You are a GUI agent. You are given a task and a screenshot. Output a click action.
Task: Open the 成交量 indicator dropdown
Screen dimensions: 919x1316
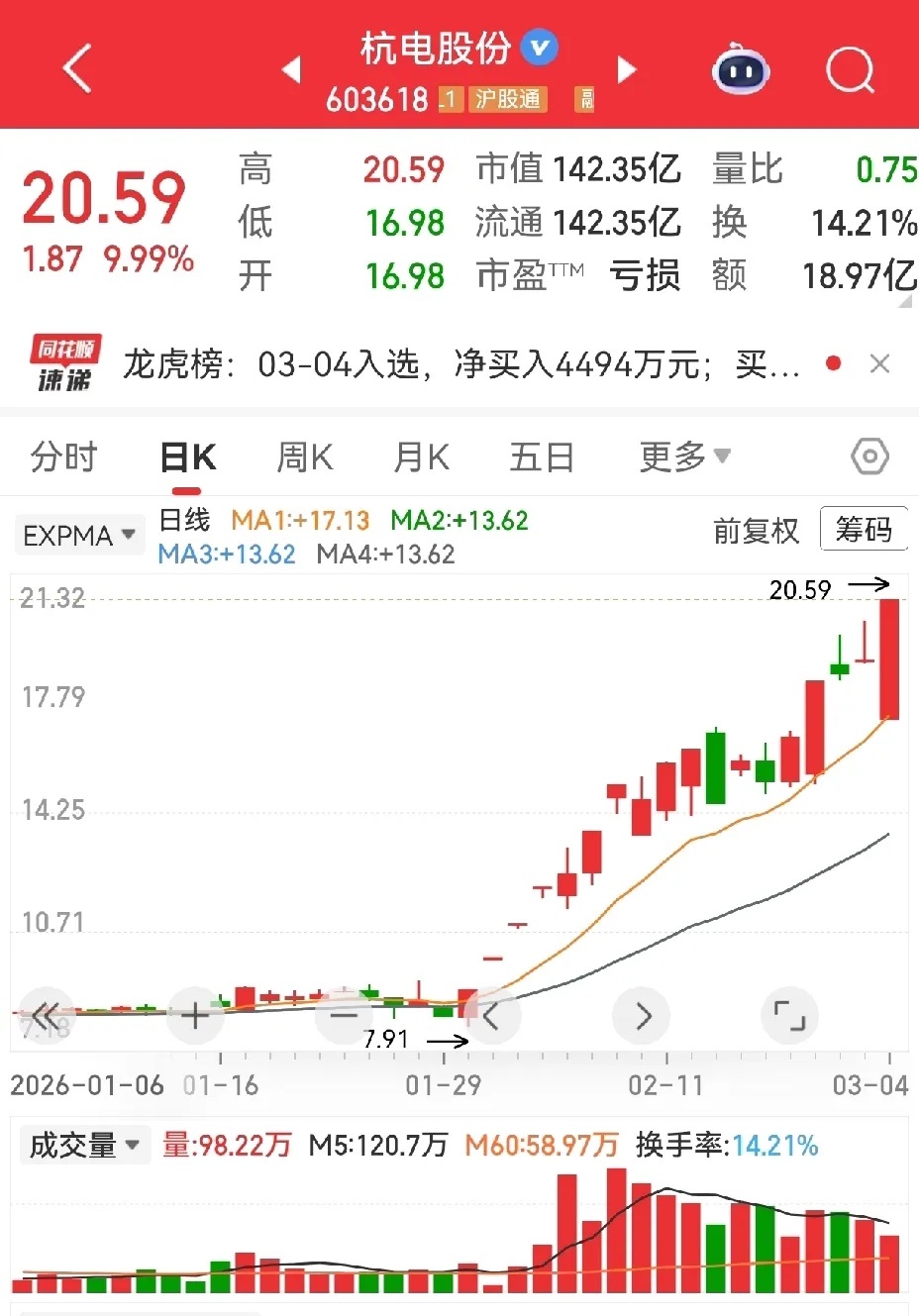coord(83,1146)
